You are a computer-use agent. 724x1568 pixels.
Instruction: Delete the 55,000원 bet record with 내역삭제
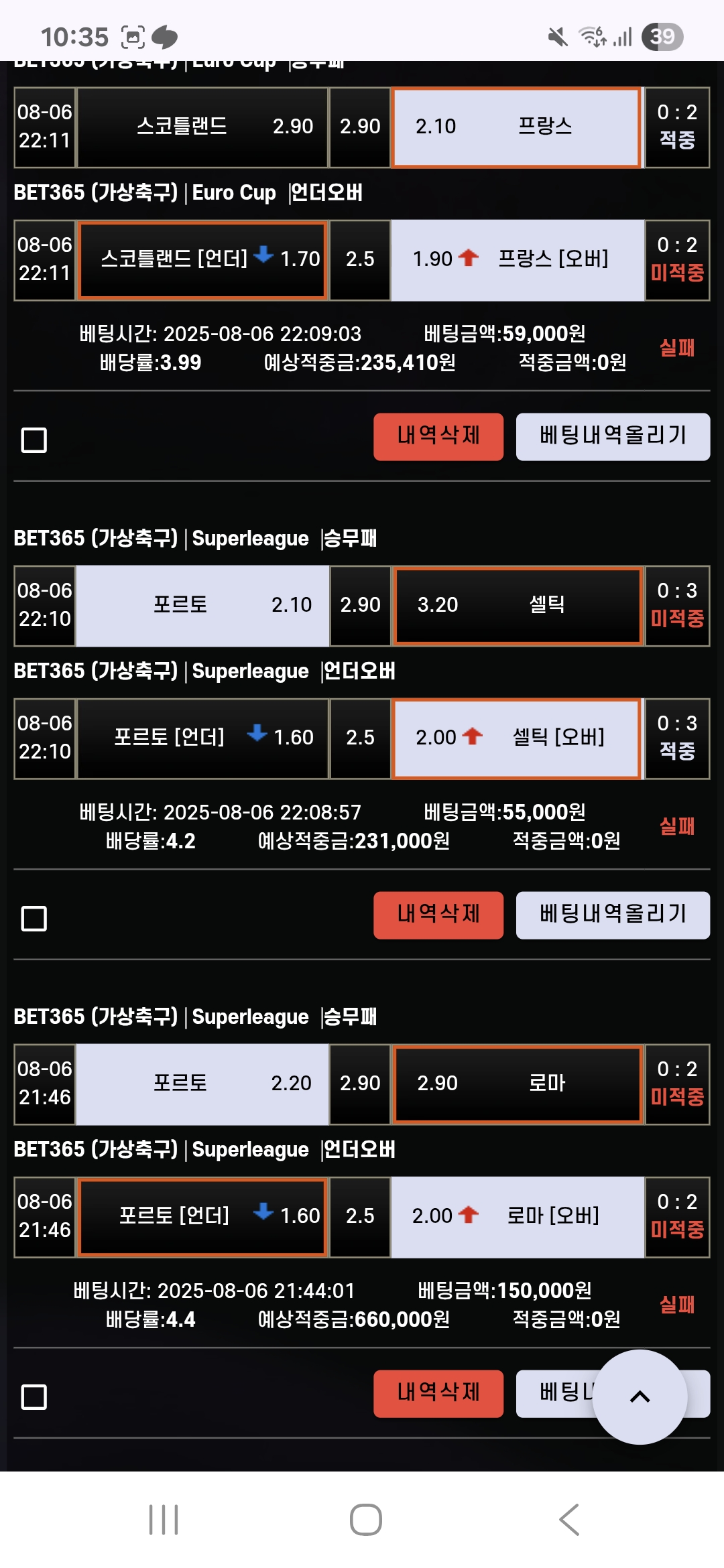pyautogui.click(x=438, y=915)
